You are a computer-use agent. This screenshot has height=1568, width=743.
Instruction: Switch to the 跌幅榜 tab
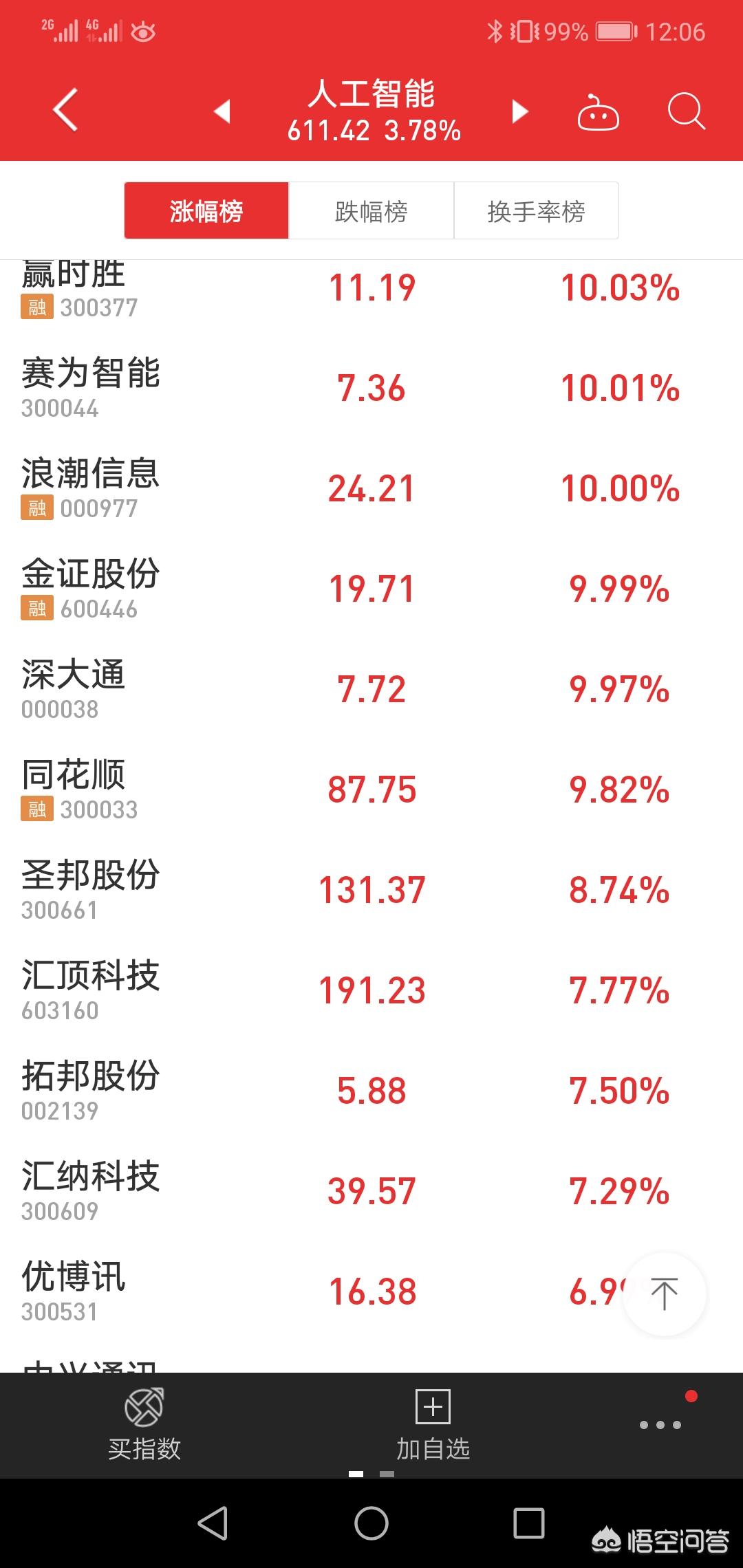(x=370, y=211)
